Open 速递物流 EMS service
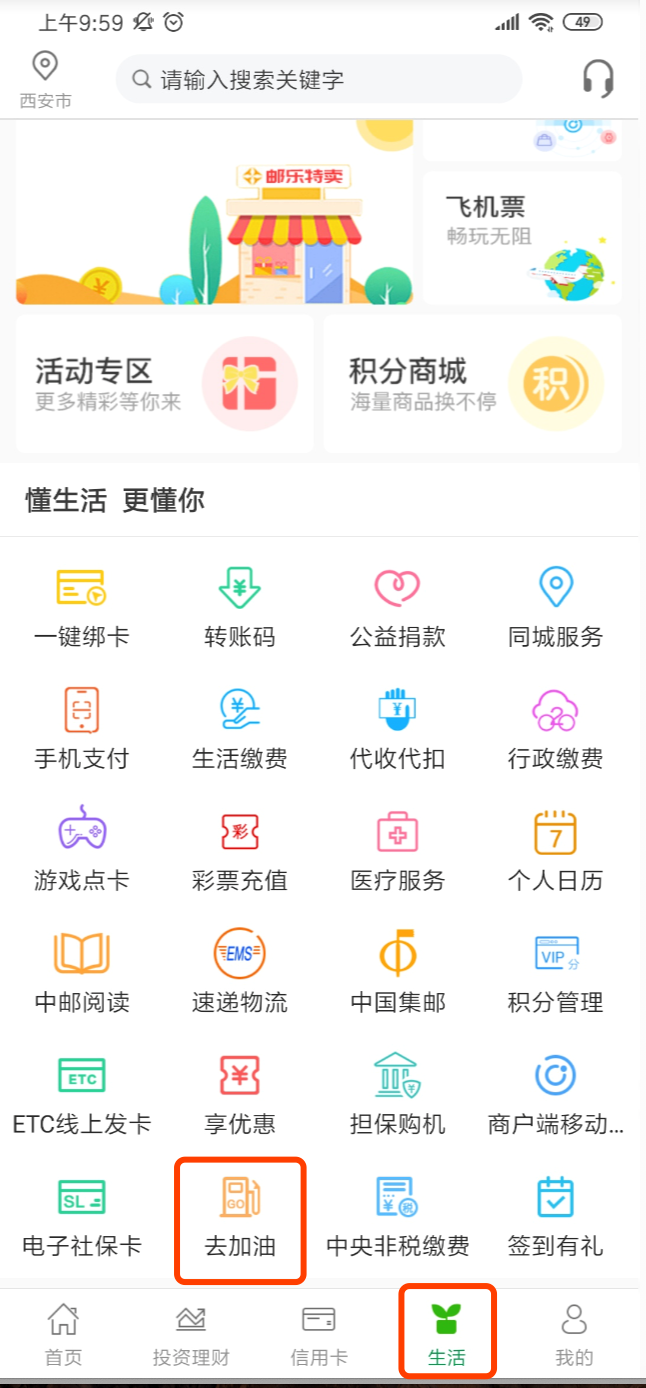 click(x=240, y=974)
